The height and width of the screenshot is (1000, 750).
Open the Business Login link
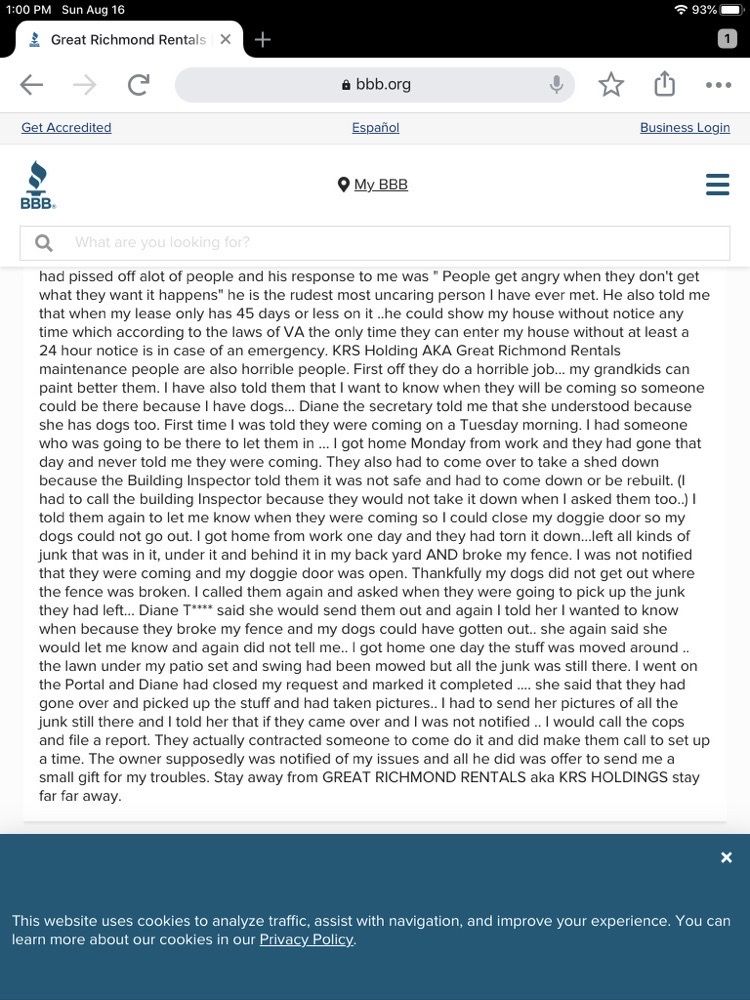tap(685, 128)
